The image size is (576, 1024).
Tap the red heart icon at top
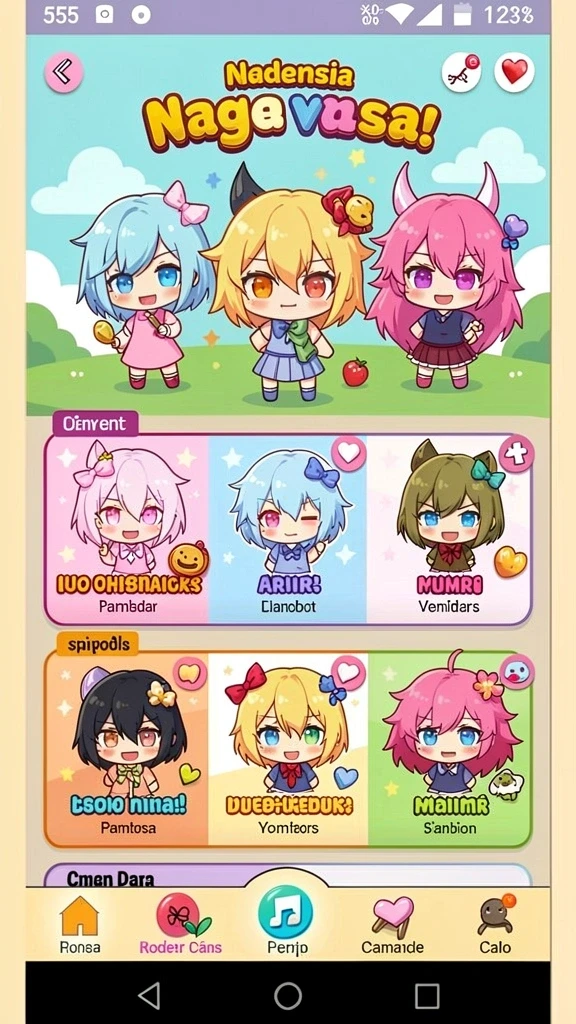click(x=514, y=72)
